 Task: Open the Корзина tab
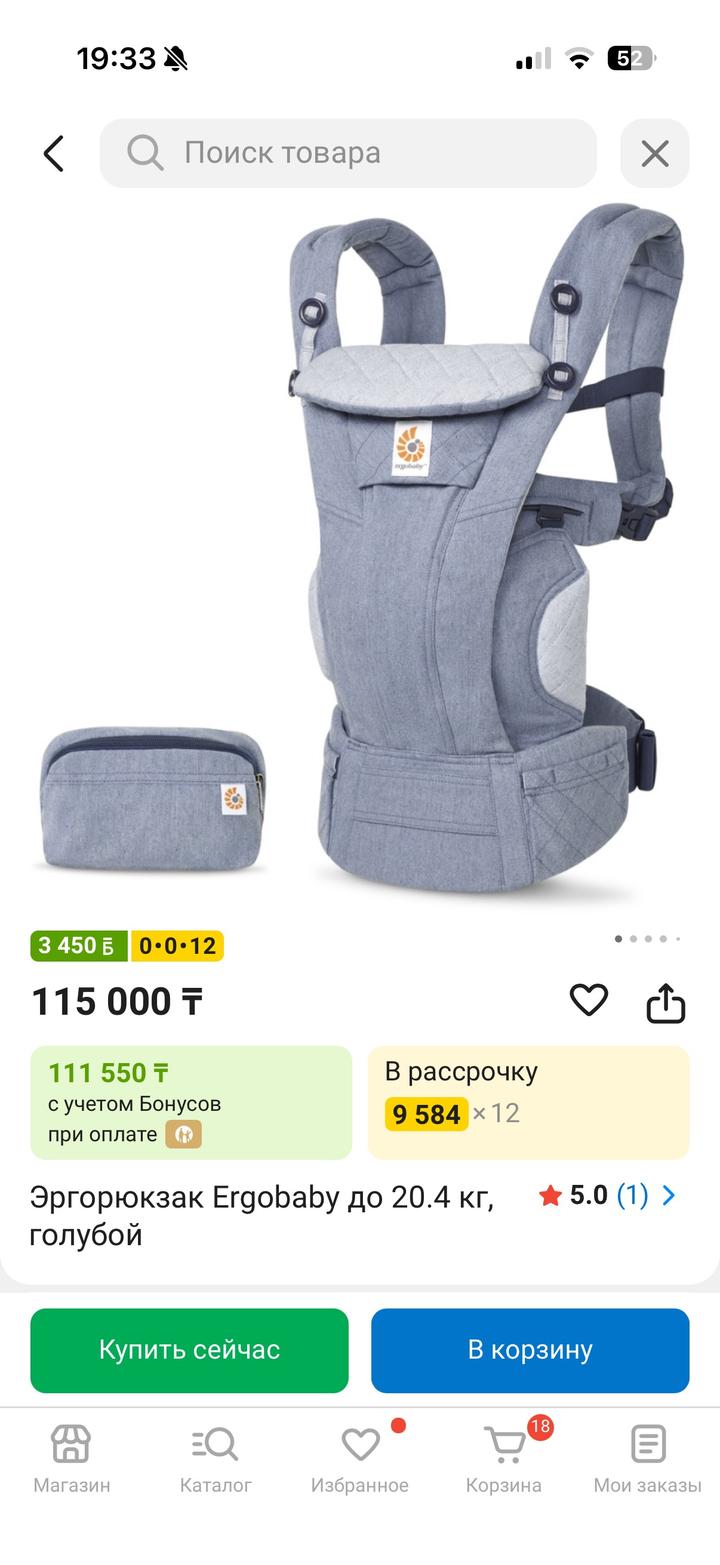(504, 1460)
